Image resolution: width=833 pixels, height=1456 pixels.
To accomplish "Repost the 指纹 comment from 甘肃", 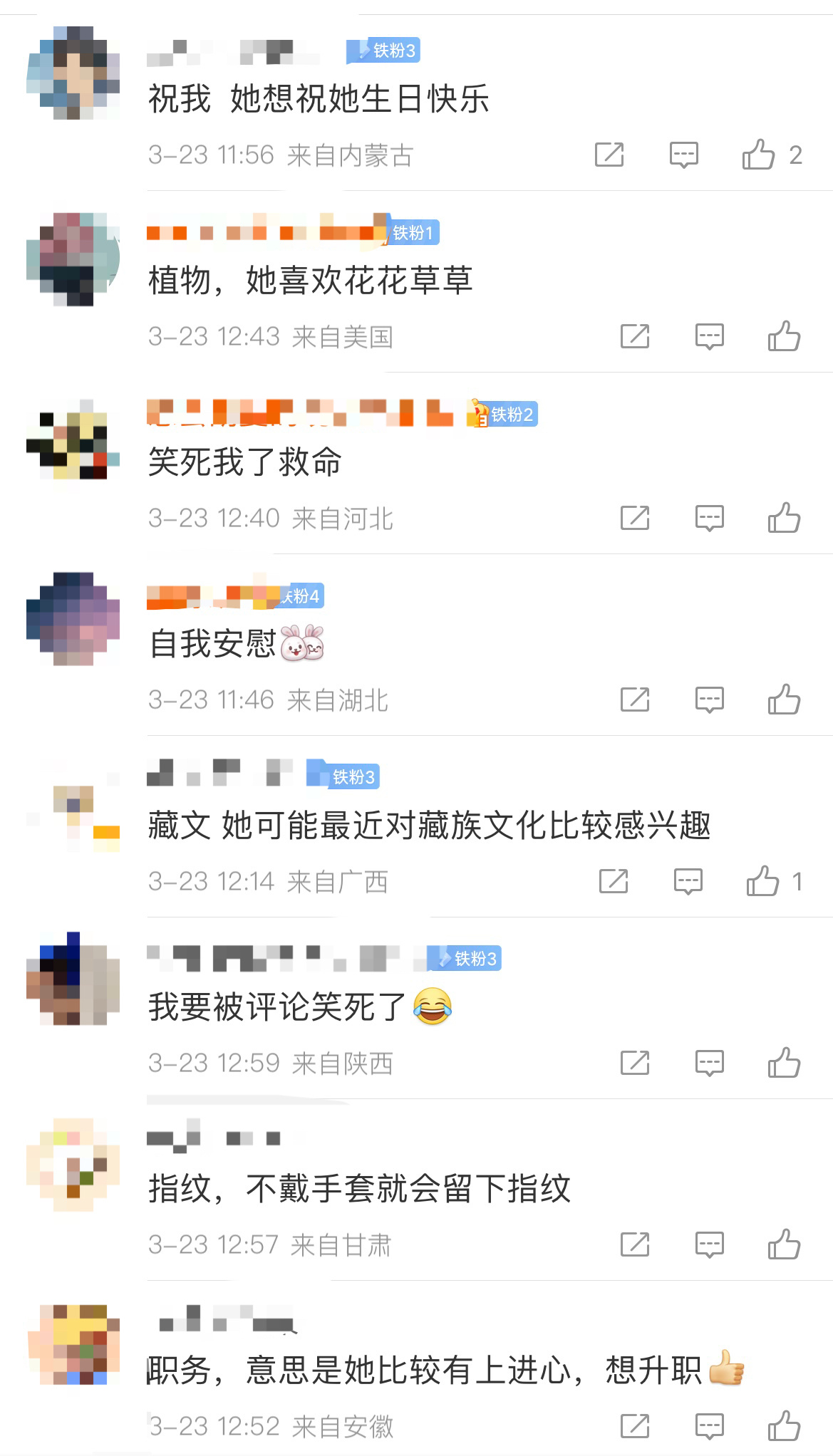I will point(635,1244).
